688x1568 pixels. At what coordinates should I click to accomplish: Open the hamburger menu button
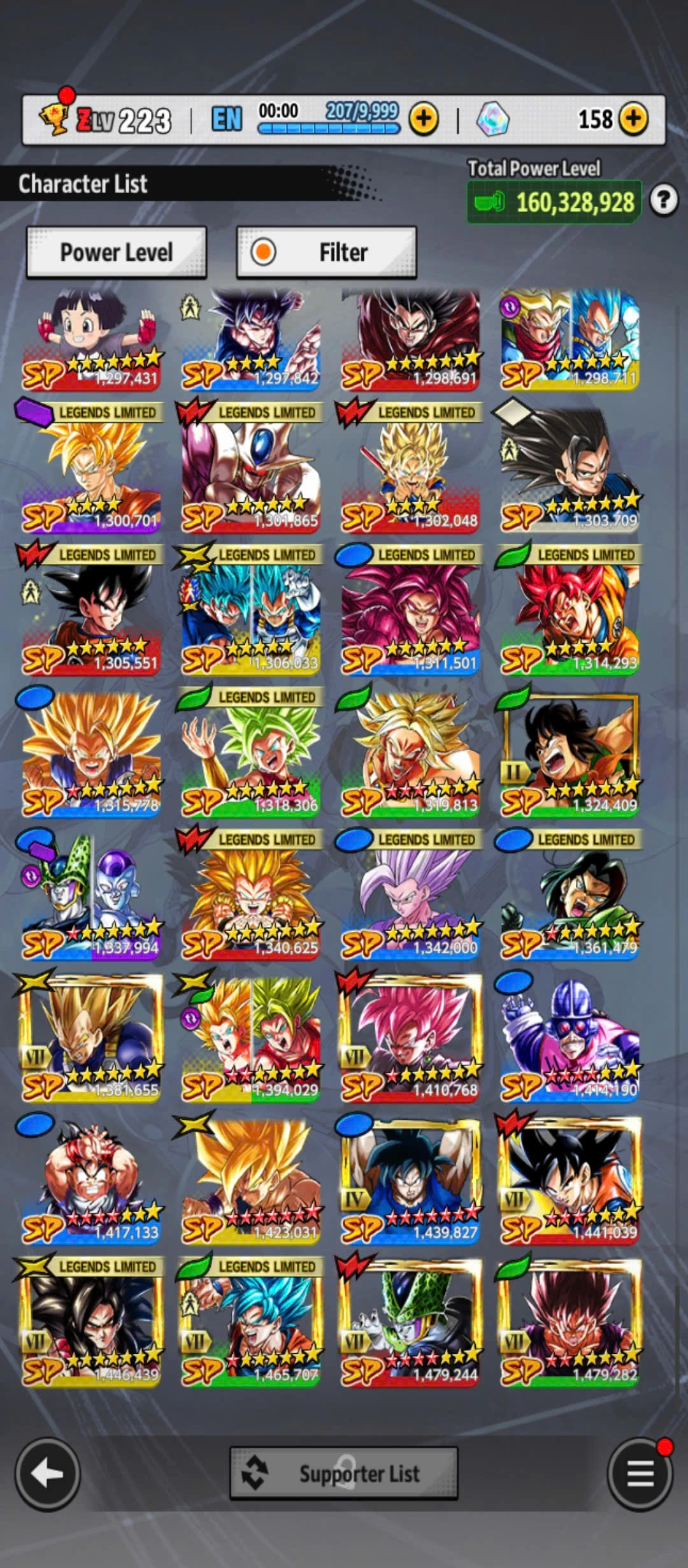point(640,1474)
